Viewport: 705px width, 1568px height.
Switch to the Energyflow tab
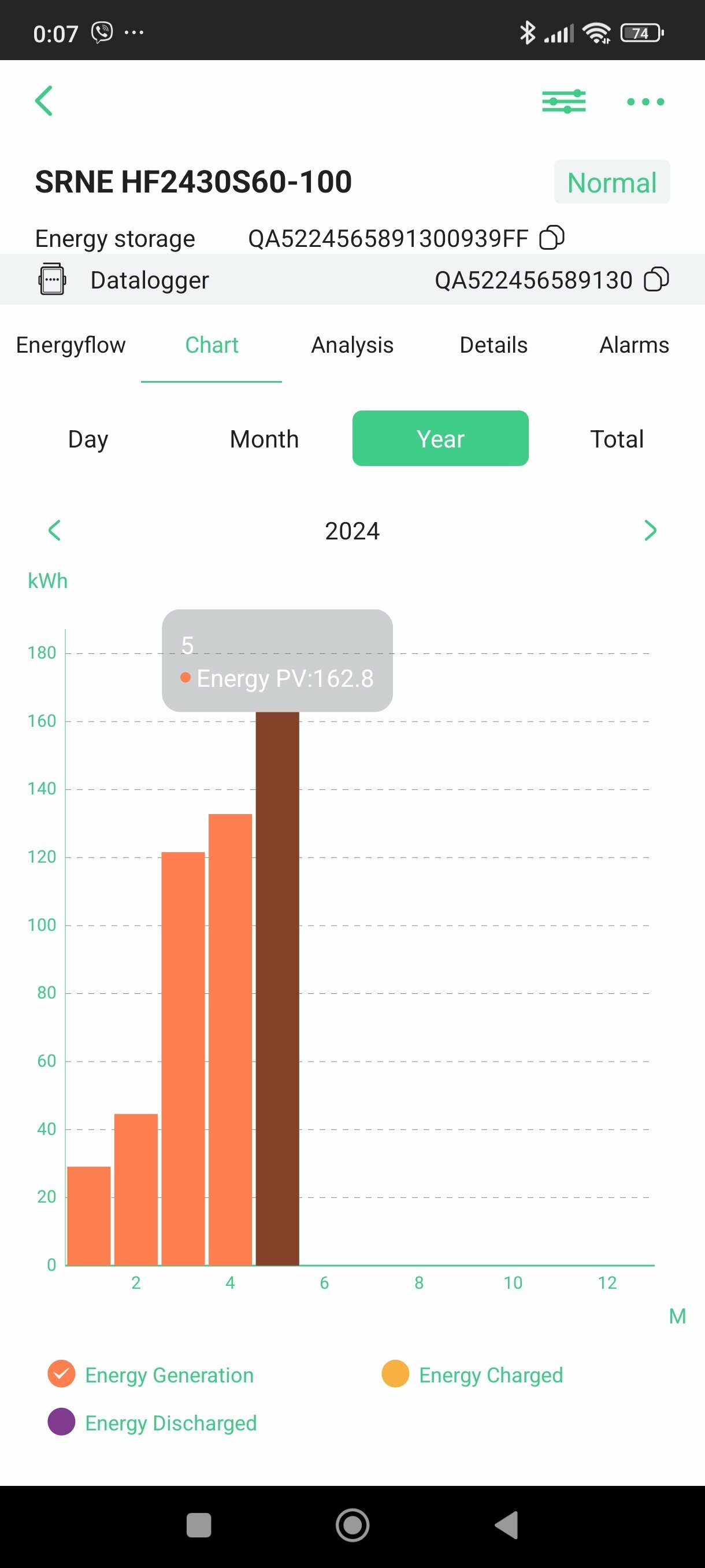click(70, 345)
